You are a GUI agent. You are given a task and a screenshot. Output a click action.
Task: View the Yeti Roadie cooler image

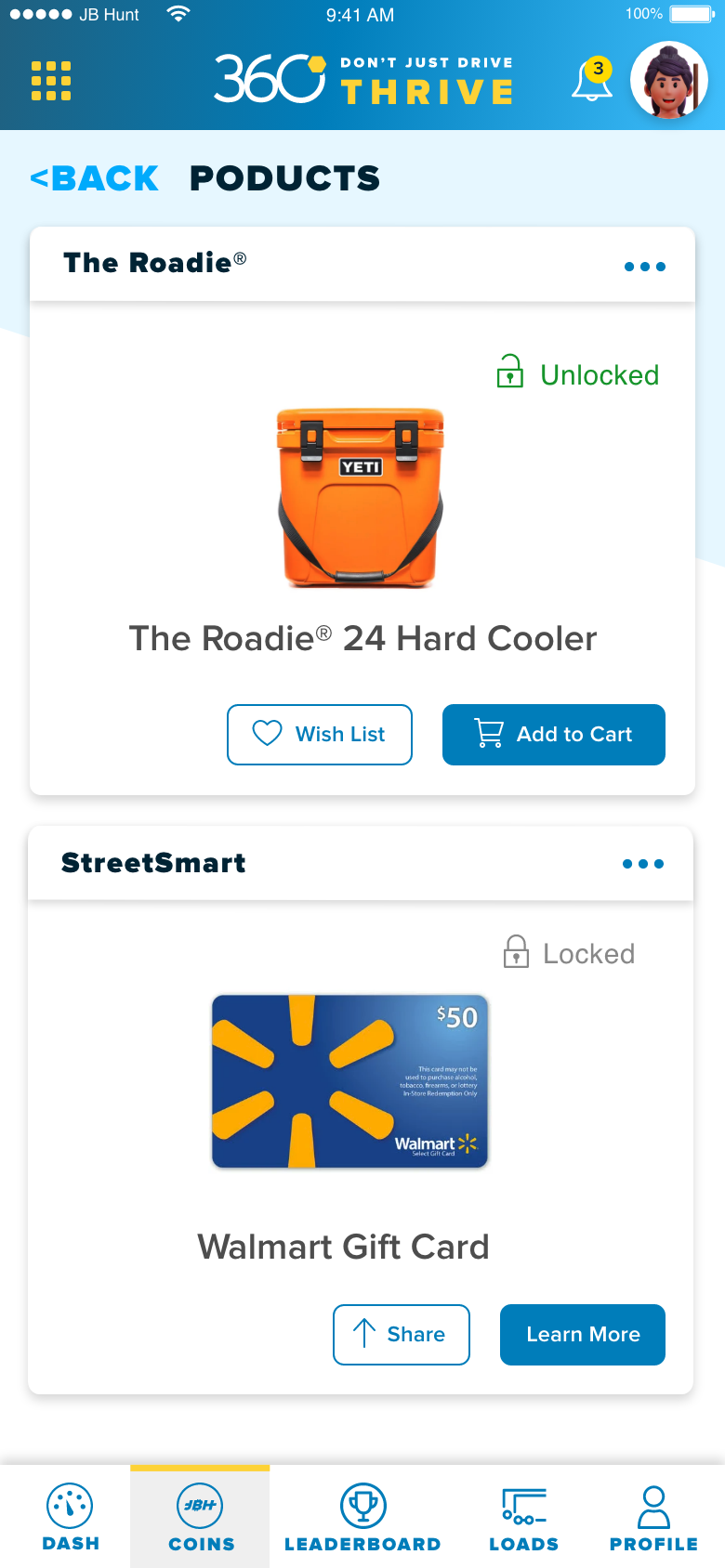[361, 498]
